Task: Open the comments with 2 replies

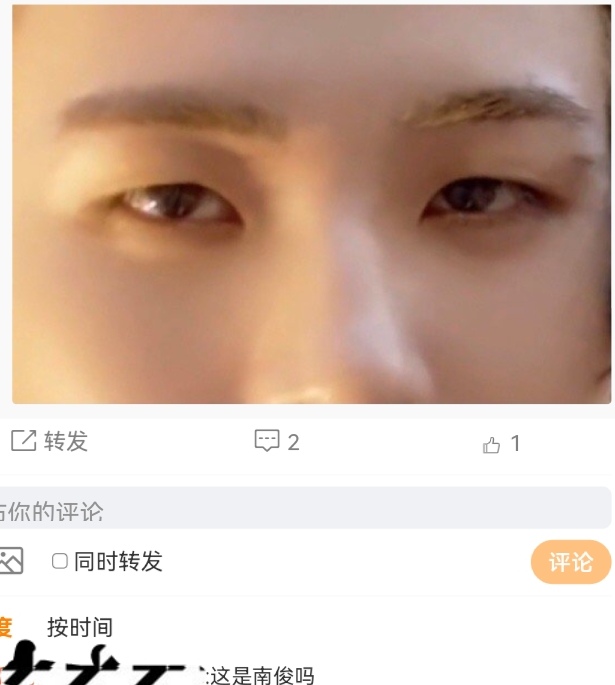Action: pyautogui.click(x=277, y=441)
